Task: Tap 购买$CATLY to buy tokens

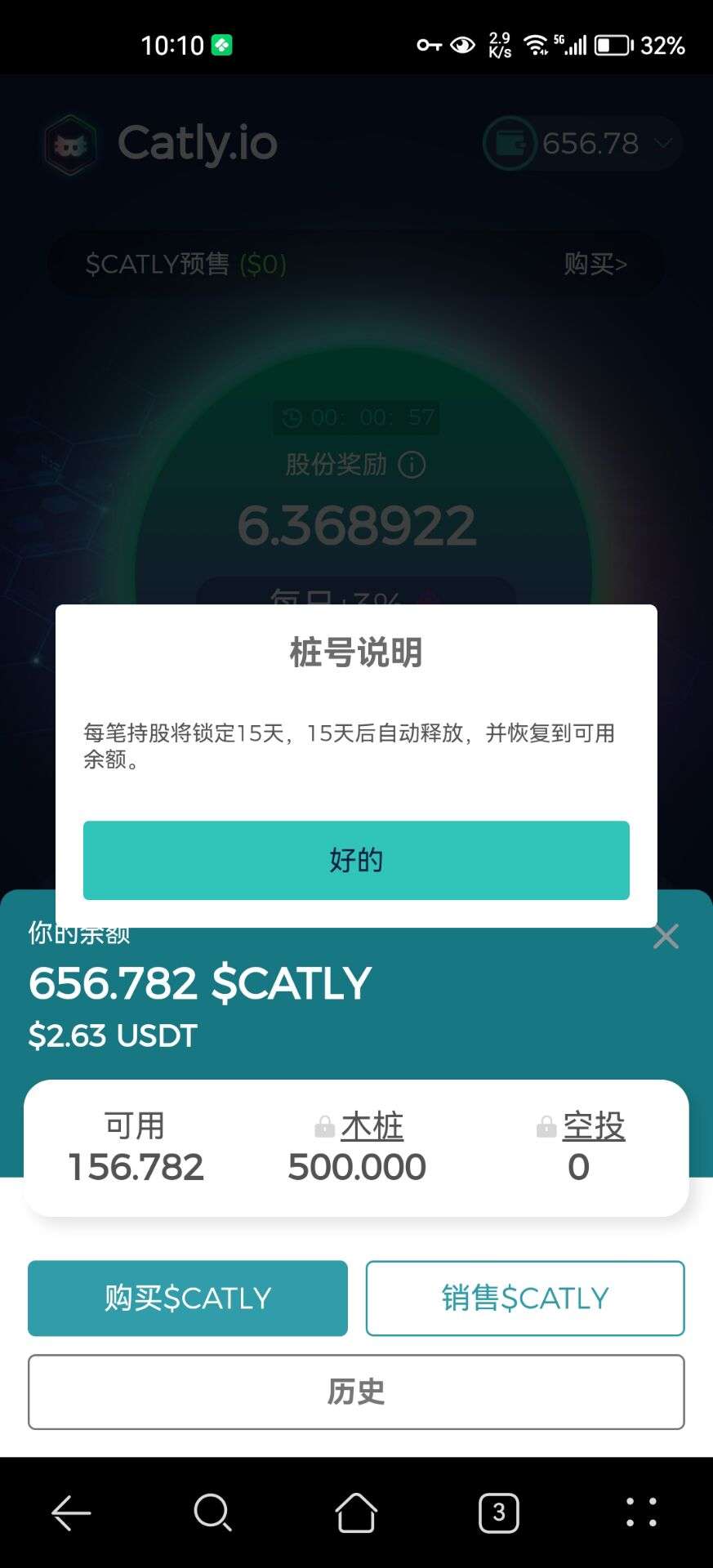Action: coord(188,1298)
